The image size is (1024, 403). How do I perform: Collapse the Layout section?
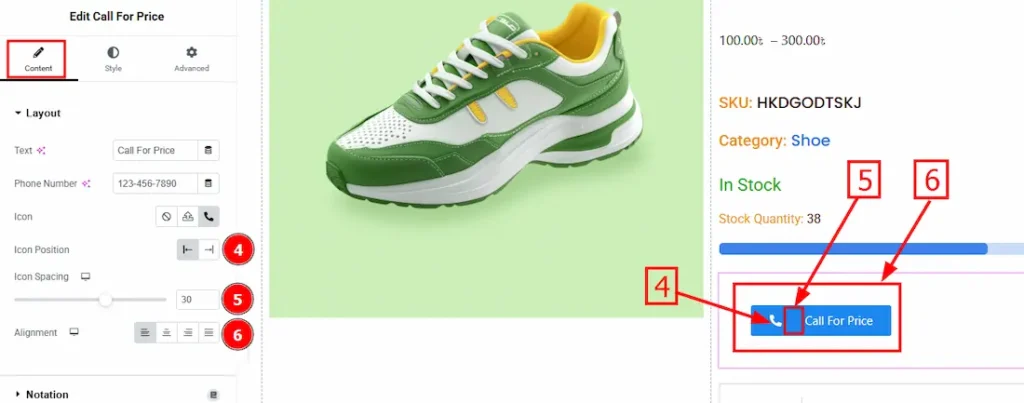[x=38, y=113]
